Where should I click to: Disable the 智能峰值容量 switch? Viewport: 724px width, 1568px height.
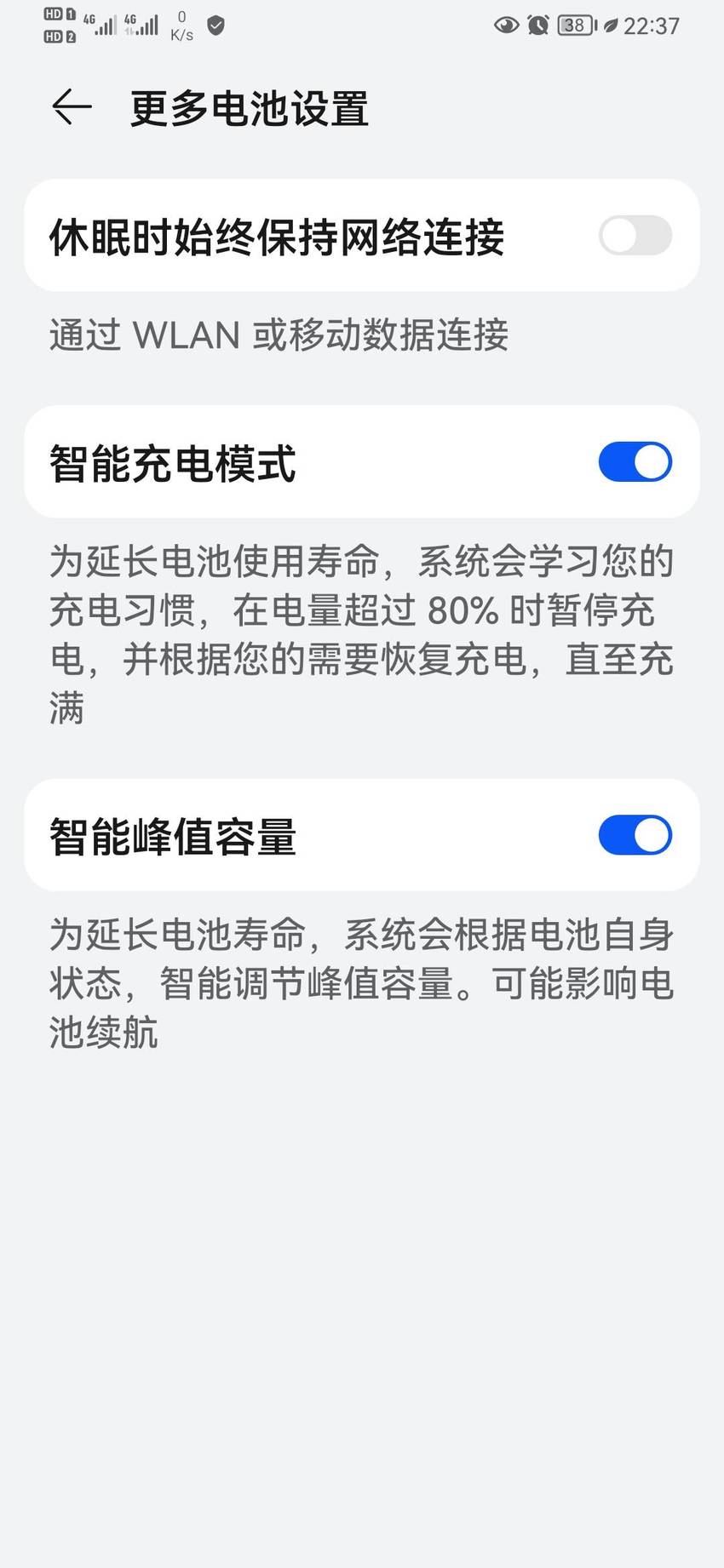(x=635, y=835)
